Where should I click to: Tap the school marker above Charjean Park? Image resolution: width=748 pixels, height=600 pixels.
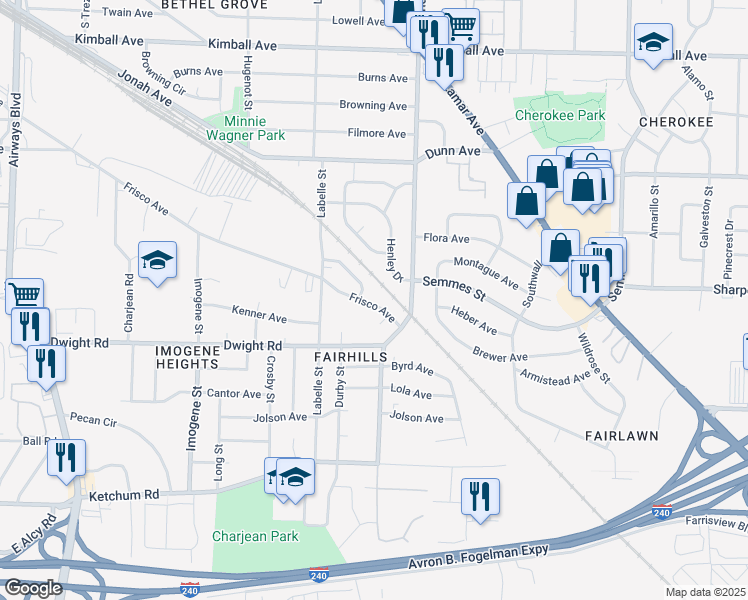(295, 477)
